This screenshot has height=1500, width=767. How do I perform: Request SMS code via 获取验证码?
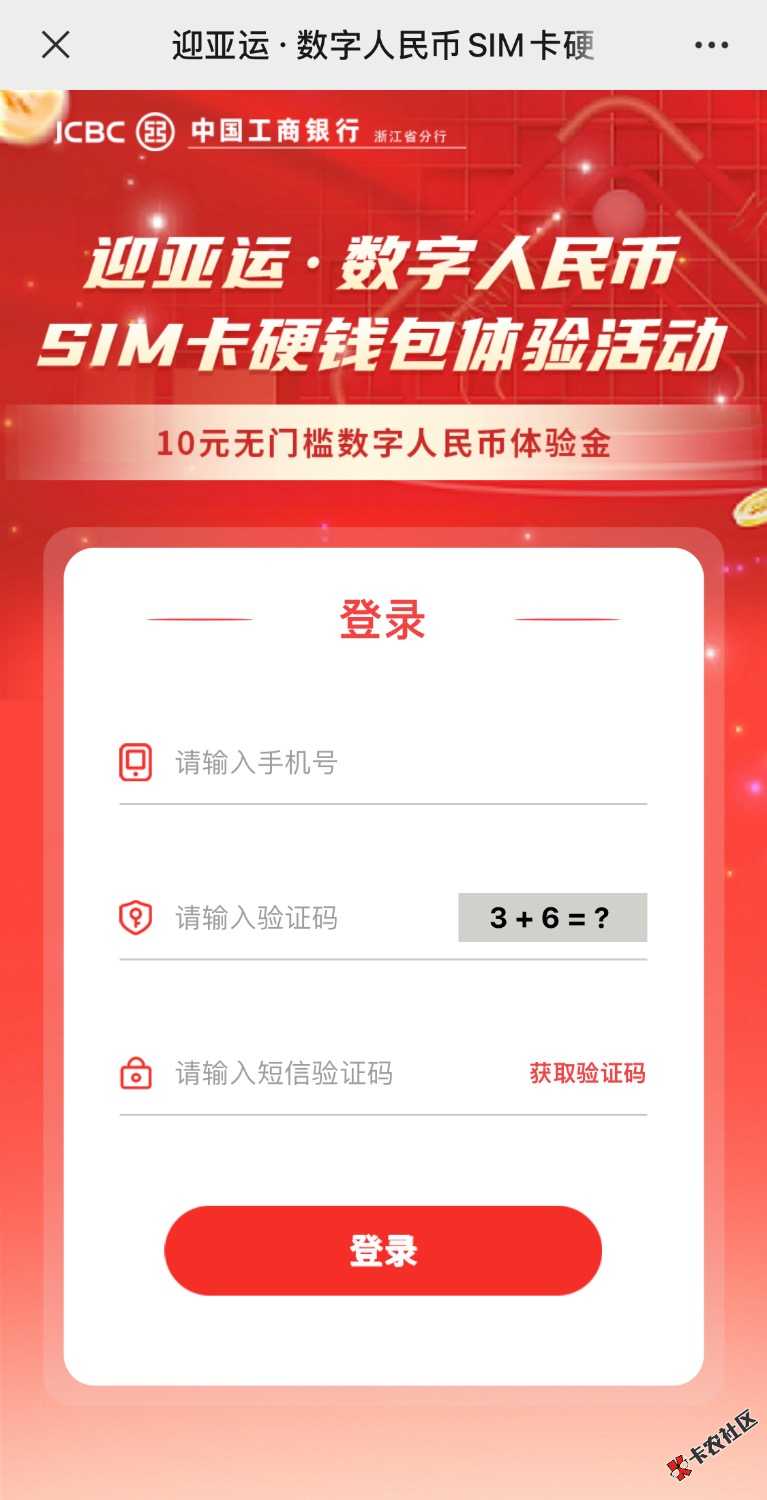click(587, 1073)
